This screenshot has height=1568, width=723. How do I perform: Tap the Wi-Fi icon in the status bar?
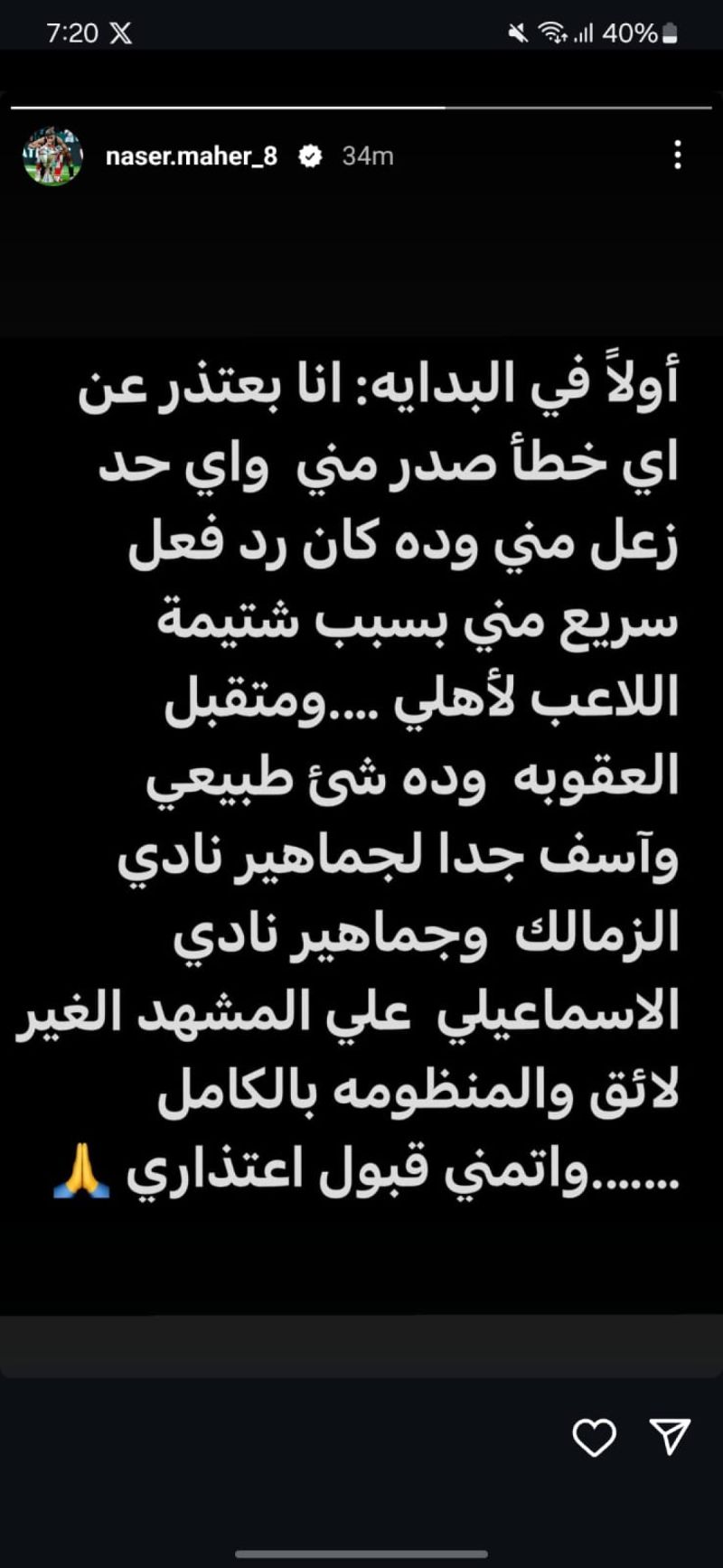551,30
